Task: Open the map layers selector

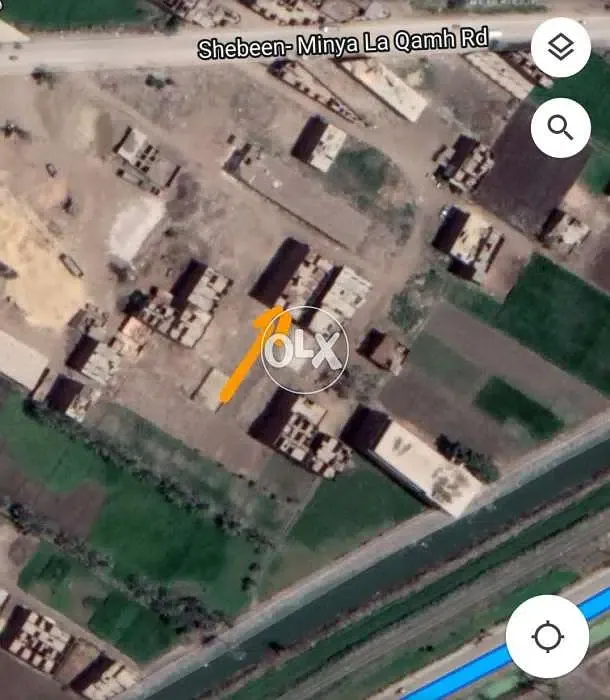Action: (560, 47)
